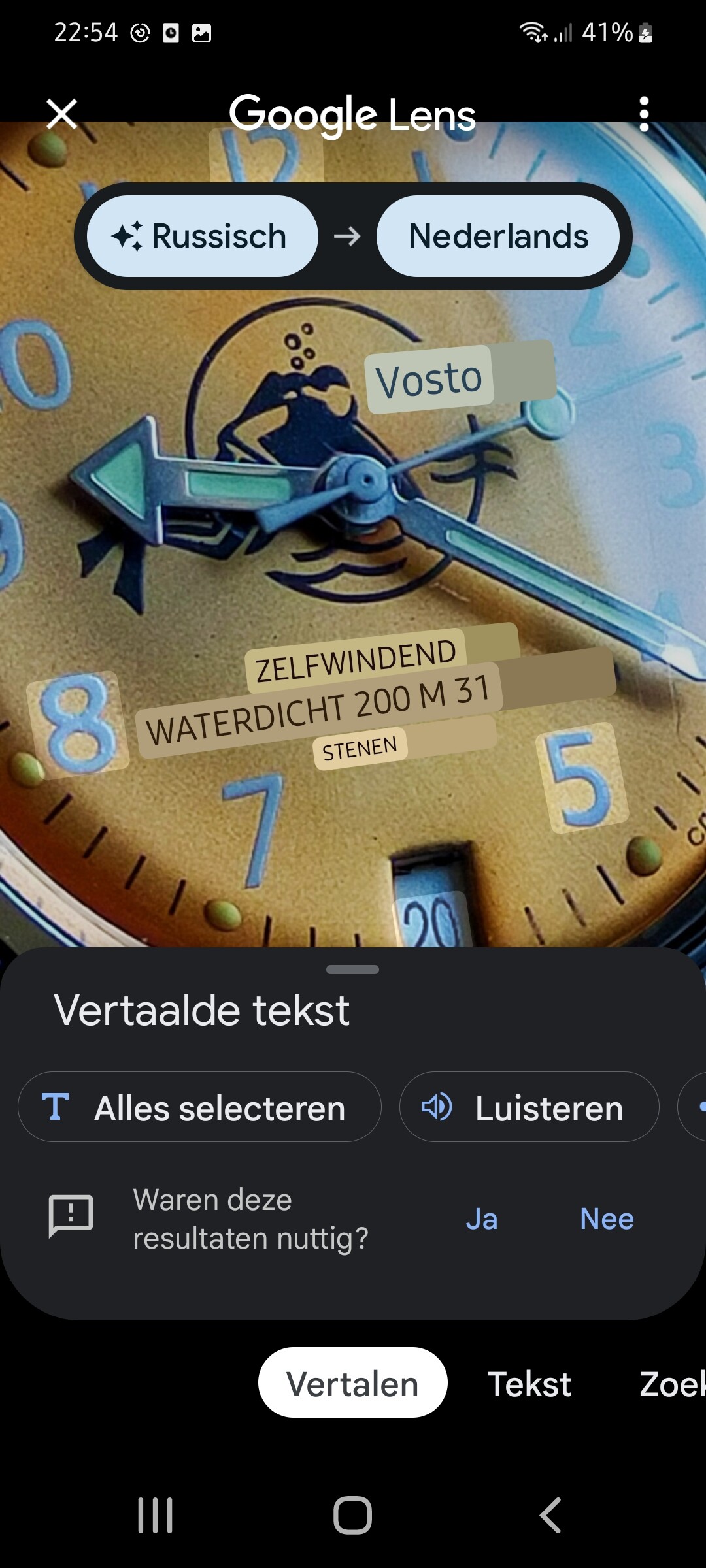706x1568 pixels.
Task: Tap Alles selecteren to select all text
Action: click(x=199, y=1107)
